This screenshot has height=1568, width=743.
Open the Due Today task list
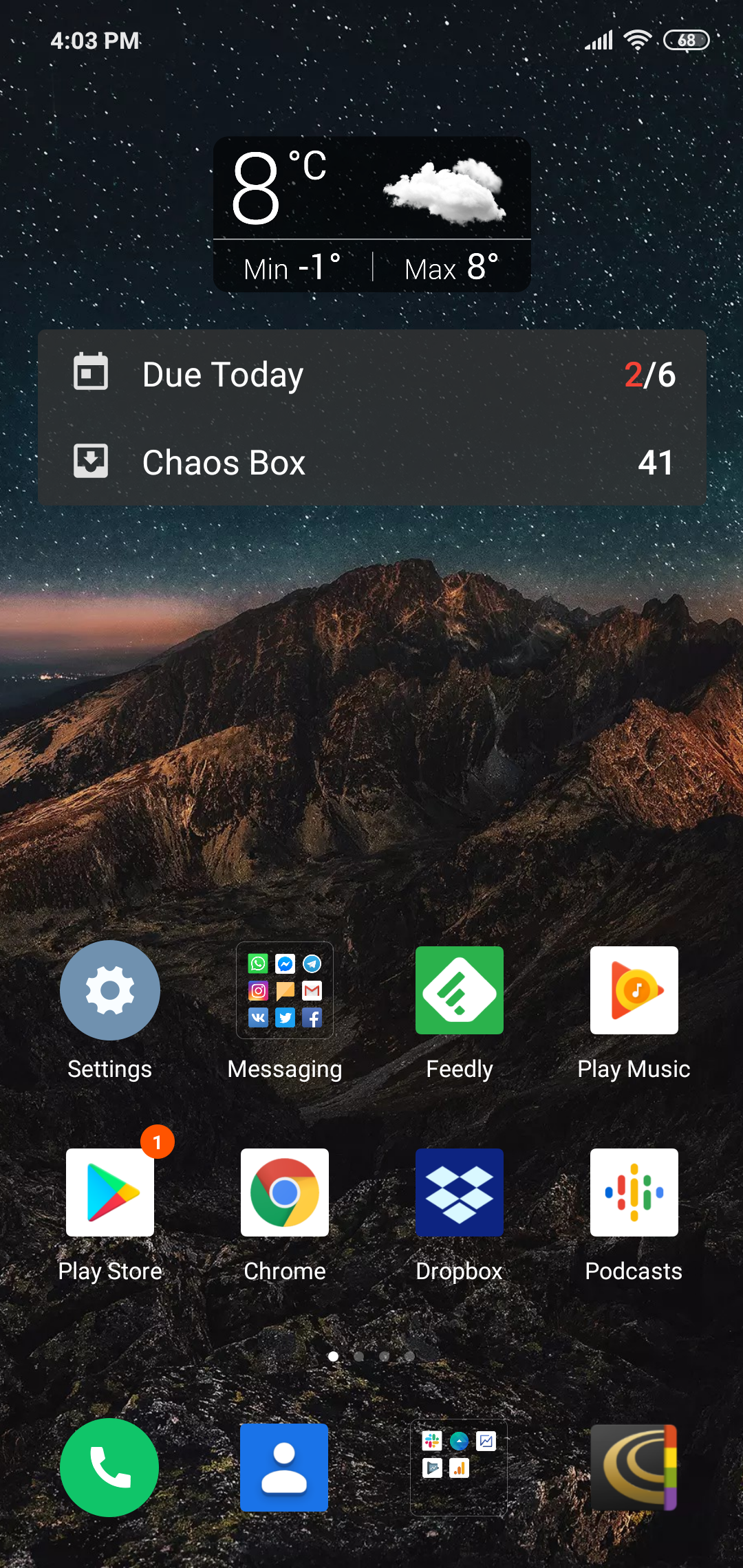[372, 375]
